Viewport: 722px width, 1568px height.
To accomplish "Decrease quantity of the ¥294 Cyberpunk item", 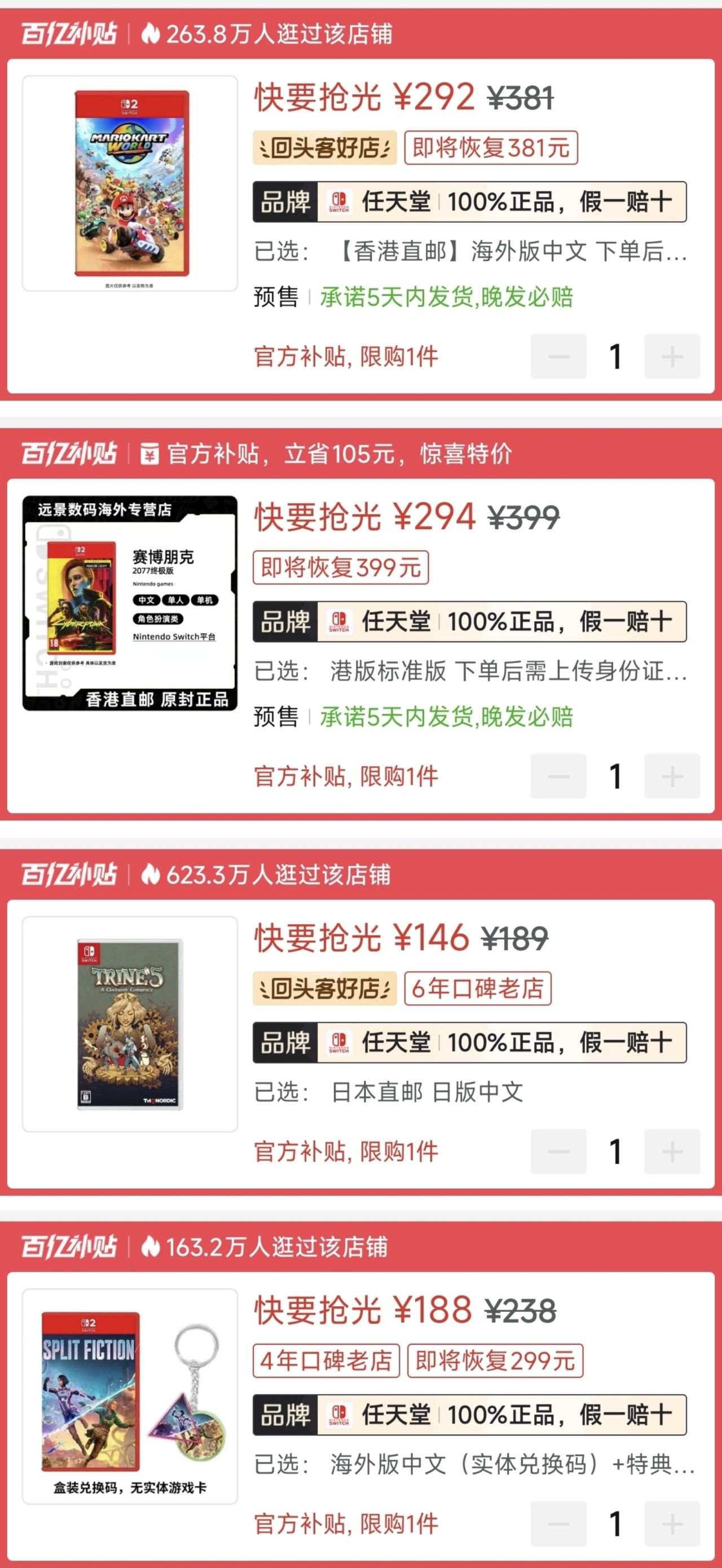I will click(x=558, y=776).
